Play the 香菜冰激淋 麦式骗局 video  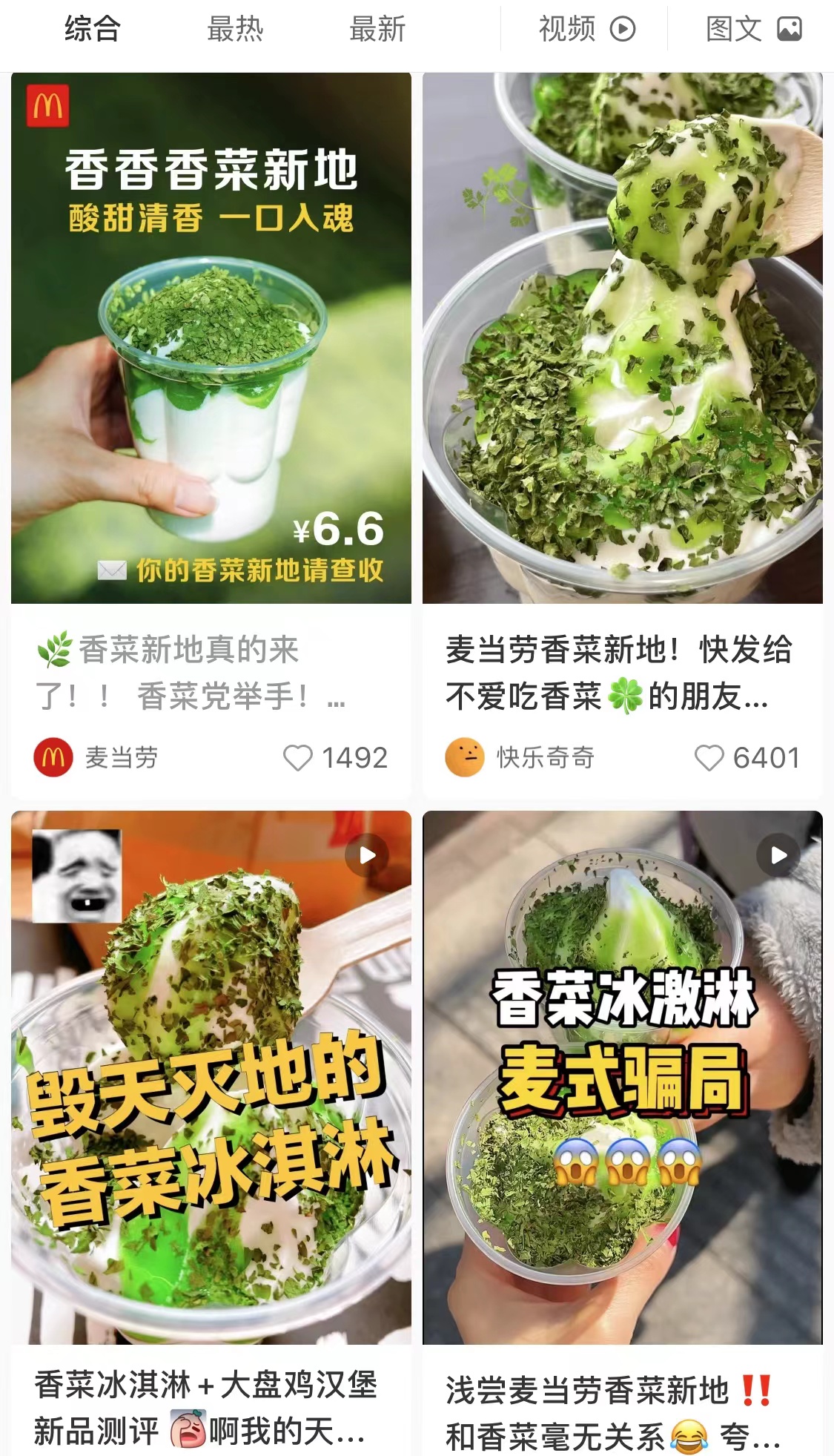[x=623, y=1077]
